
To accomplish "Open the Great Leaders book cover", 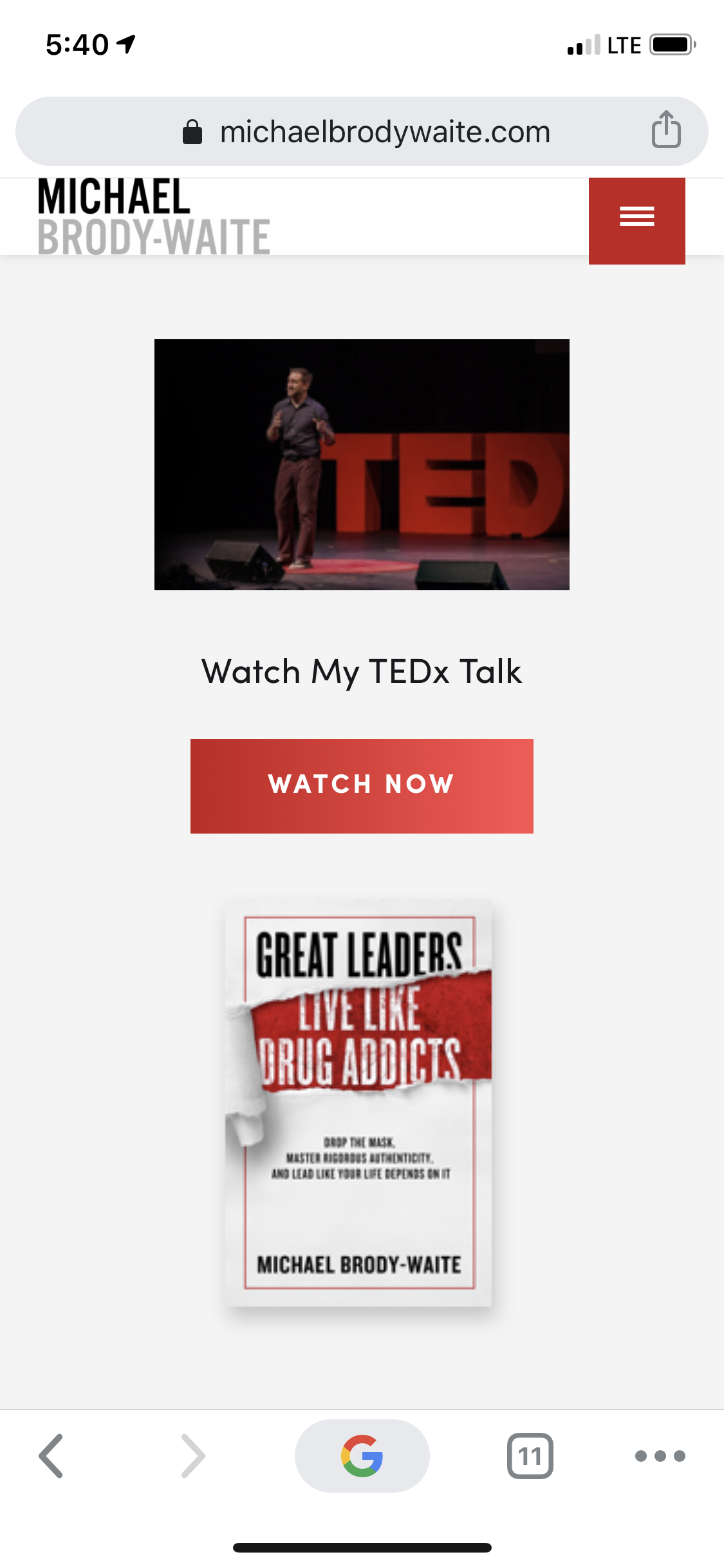I will click(358, 1103).
